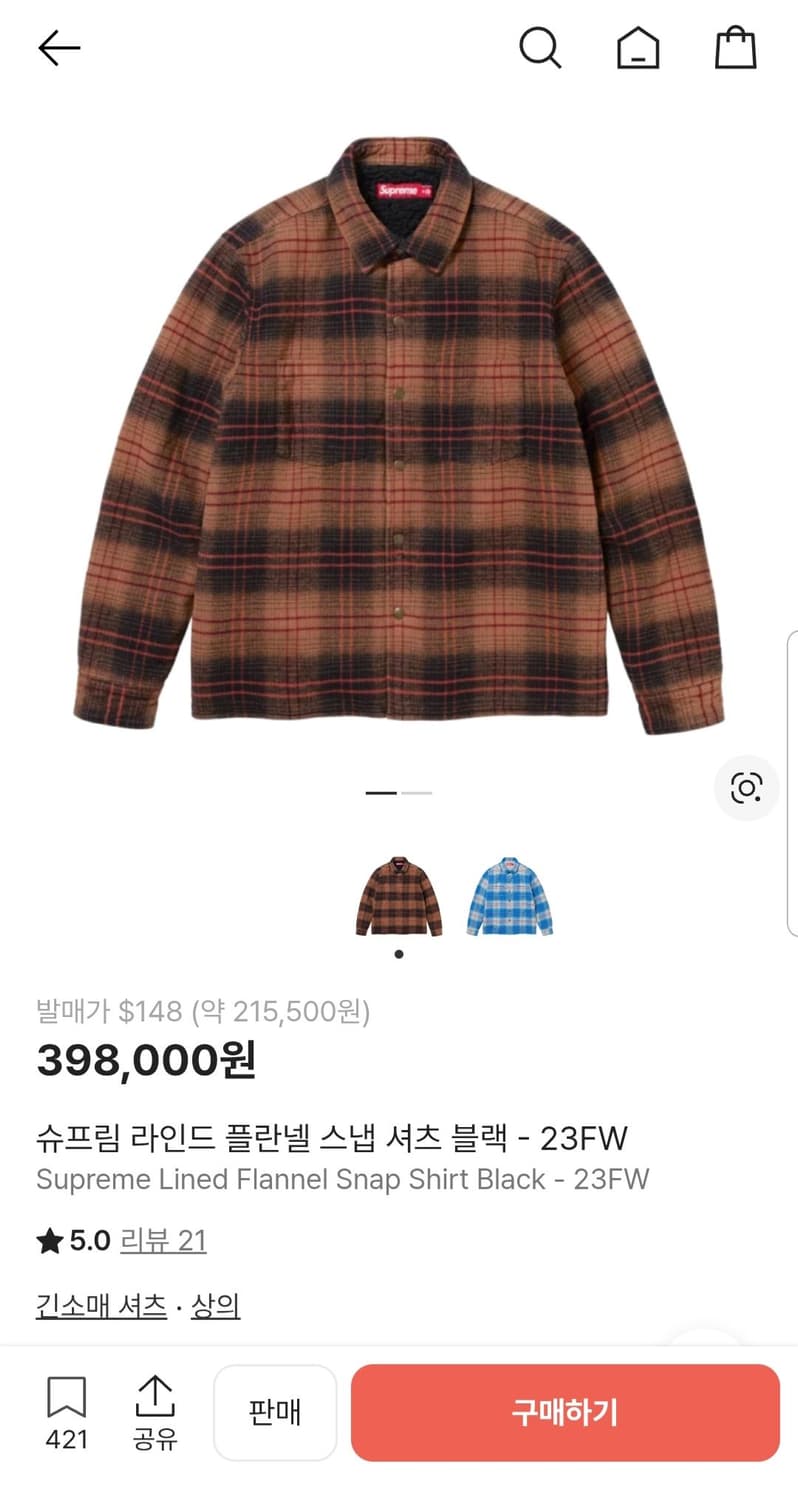Open the 긴소매 셔츠 category link
This screenshot has width=798, height=1500.
tap(99, 1305)
